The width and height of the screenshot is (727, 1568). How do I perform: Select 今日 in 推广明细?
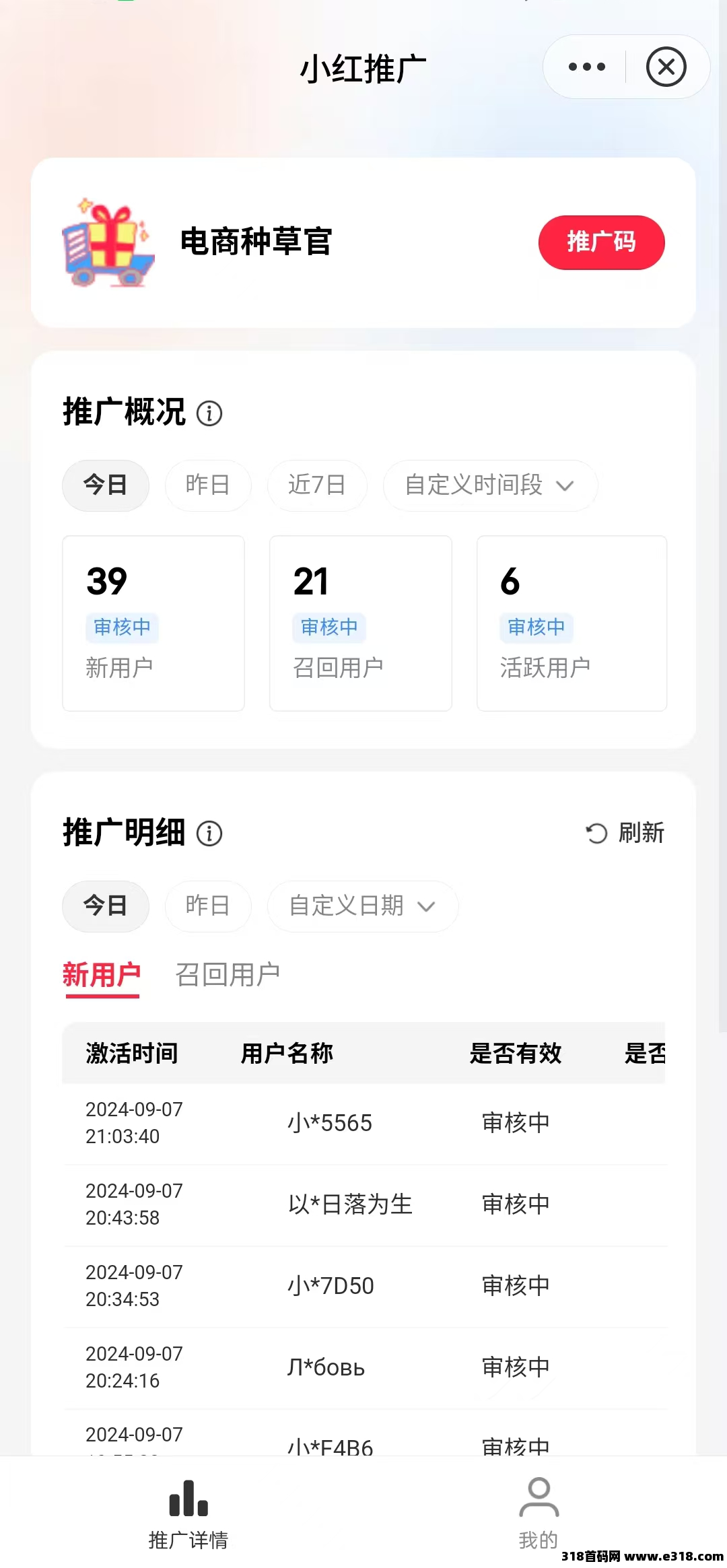(106, 906)
